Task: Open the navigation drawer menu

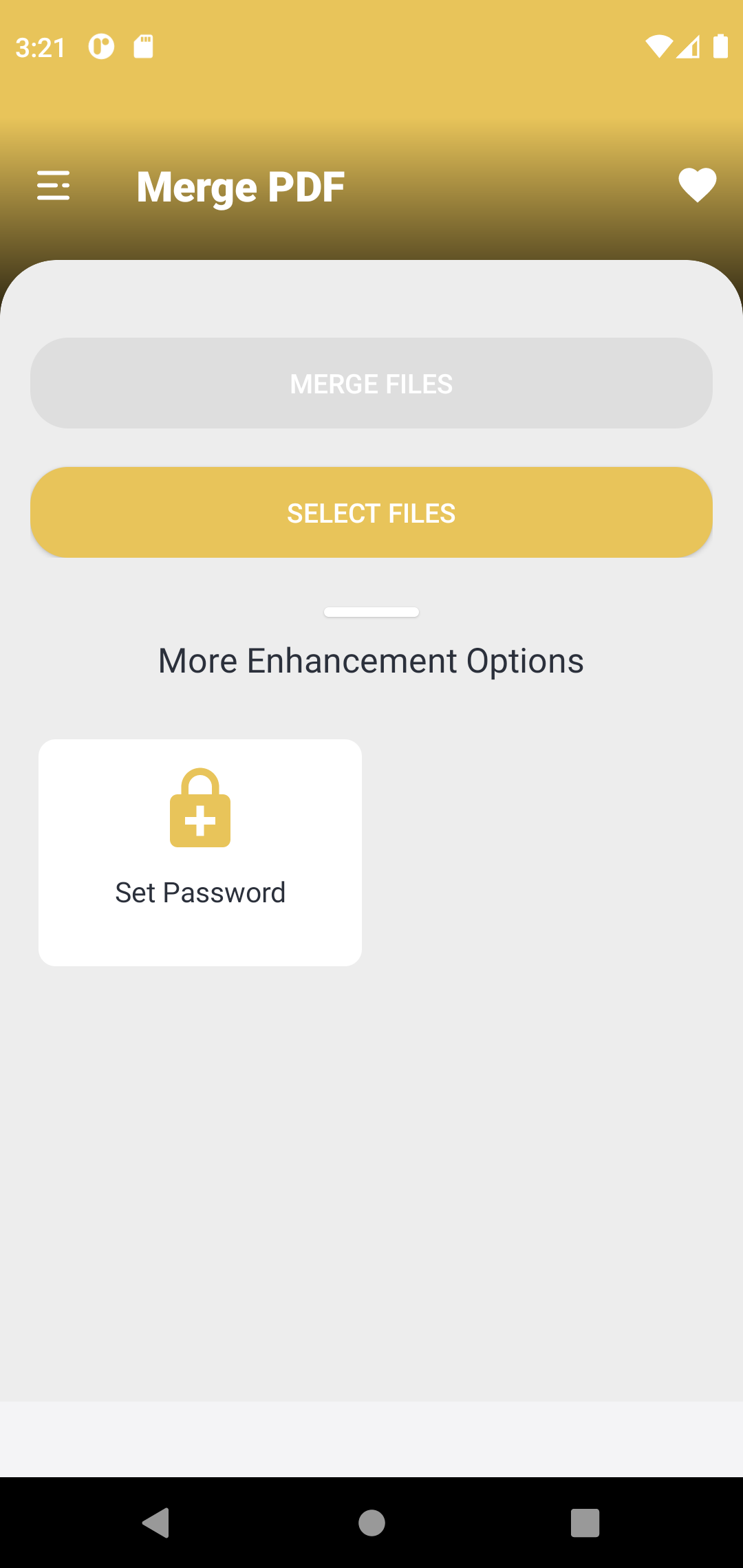Action: pyautogui.click(x=54, y=186)
